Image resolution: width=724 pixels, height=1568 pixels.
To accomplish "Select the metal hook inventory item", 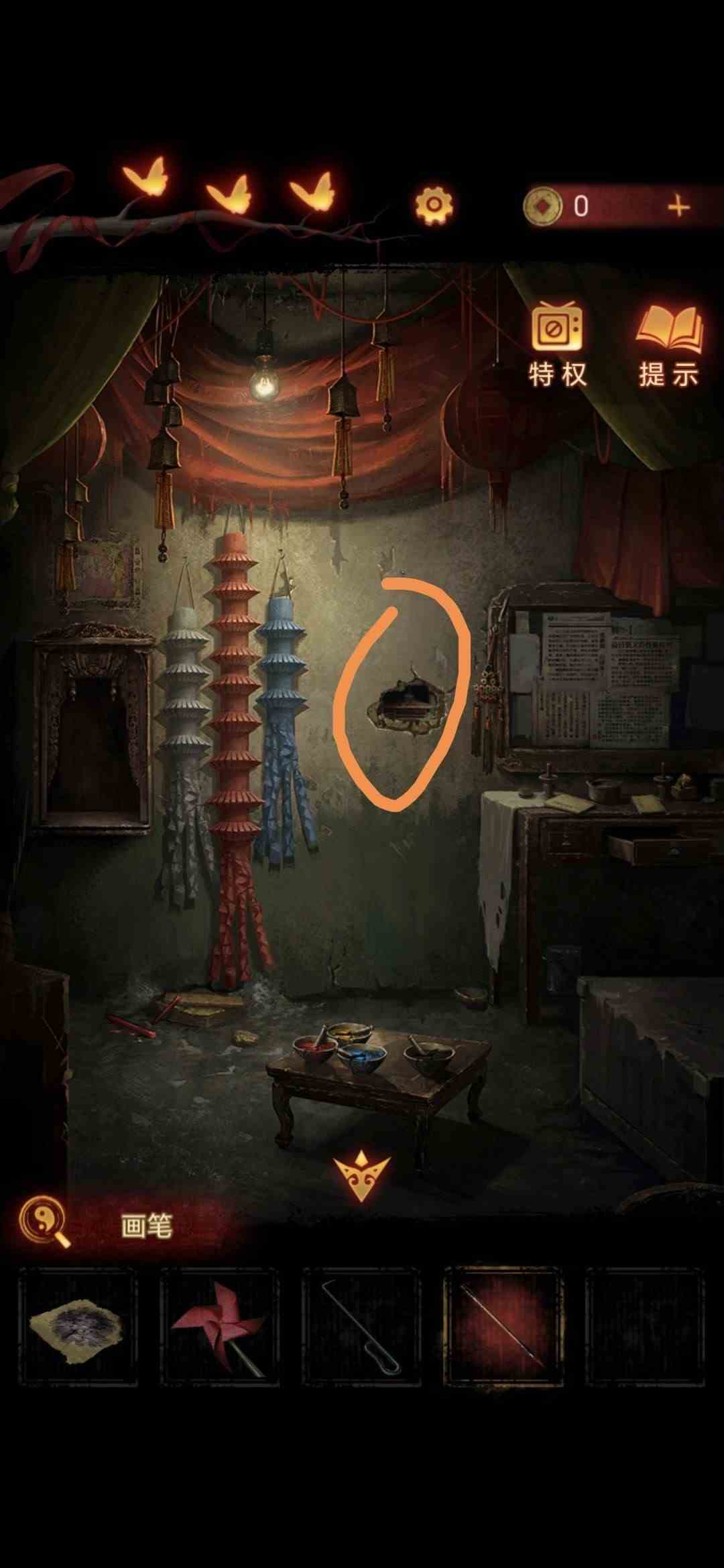I will [361, 1326].
